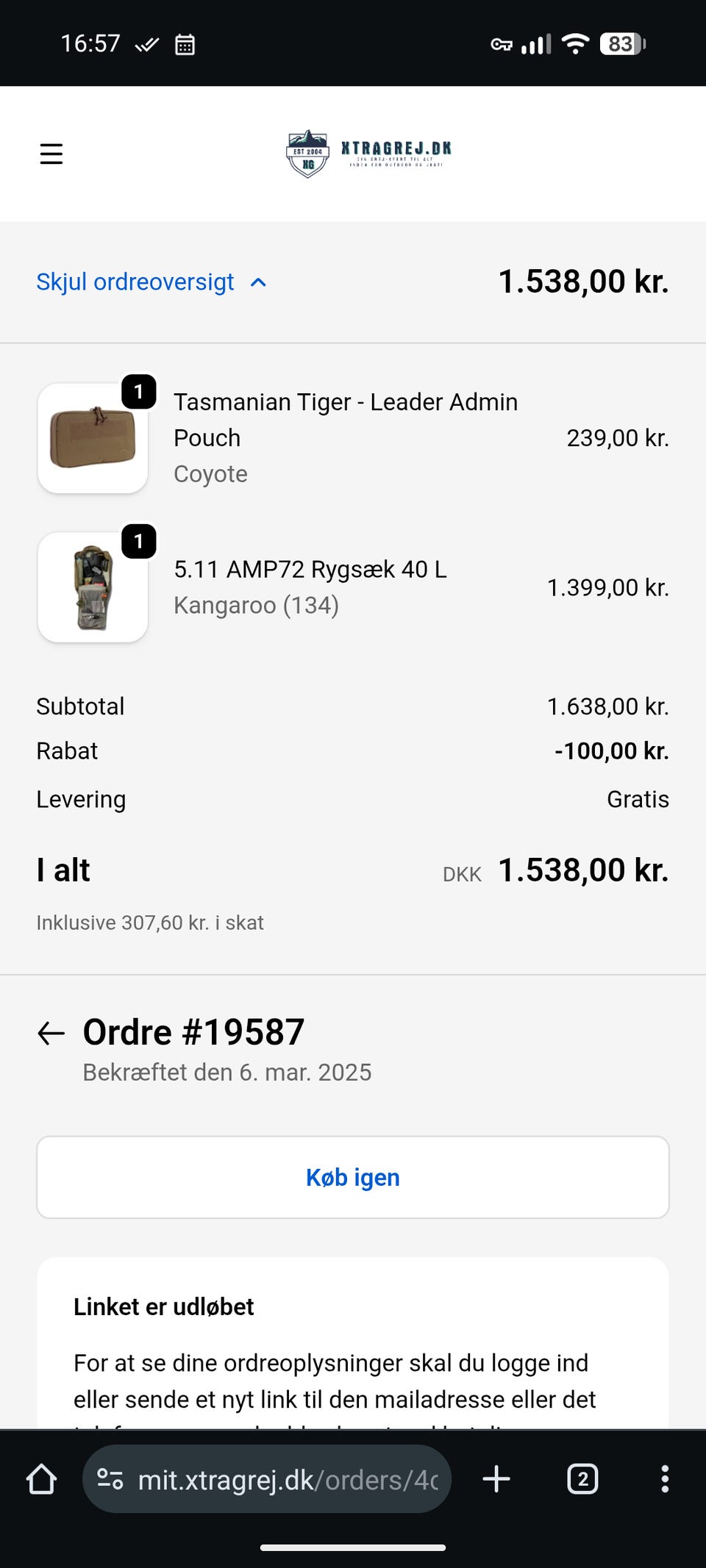The width and height of the screenshot is (706, 1568).
Task: Open a new browser tab
Action: pos(496,1478)
